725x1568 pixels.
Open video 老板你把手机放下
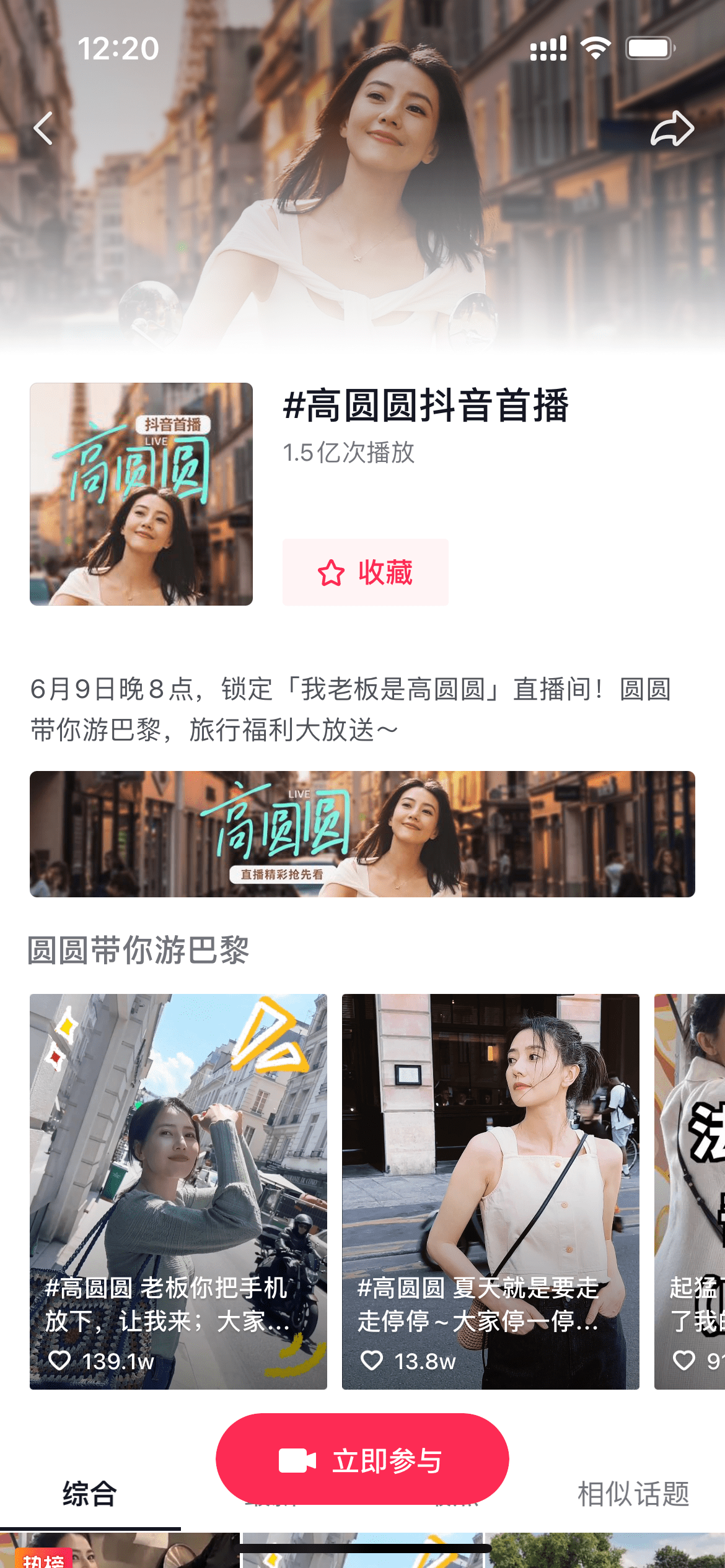[178, 1191]
